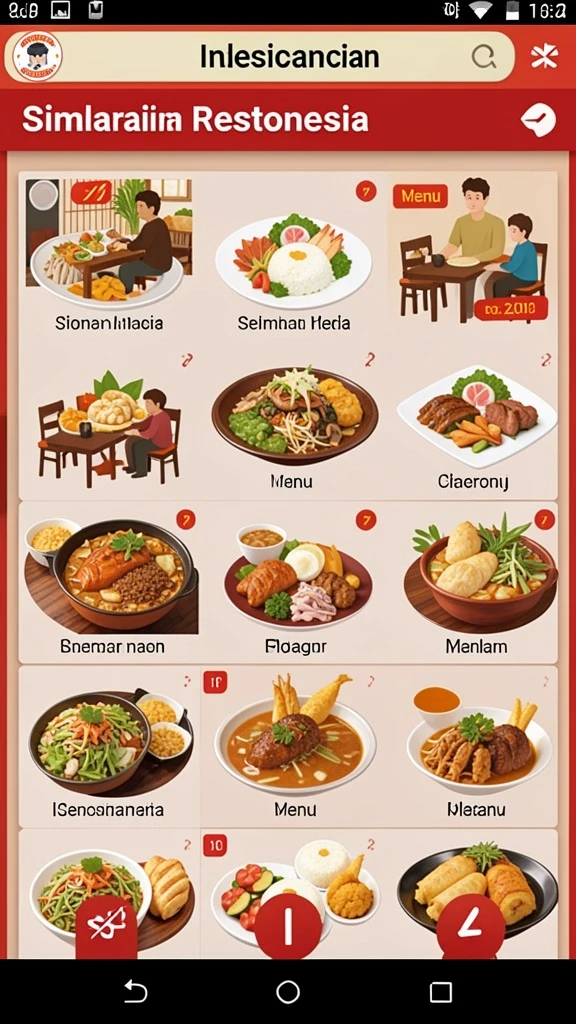576x1024 pixels.
Task: Open the Mlatanu dish card
Action: click(475, 746)
